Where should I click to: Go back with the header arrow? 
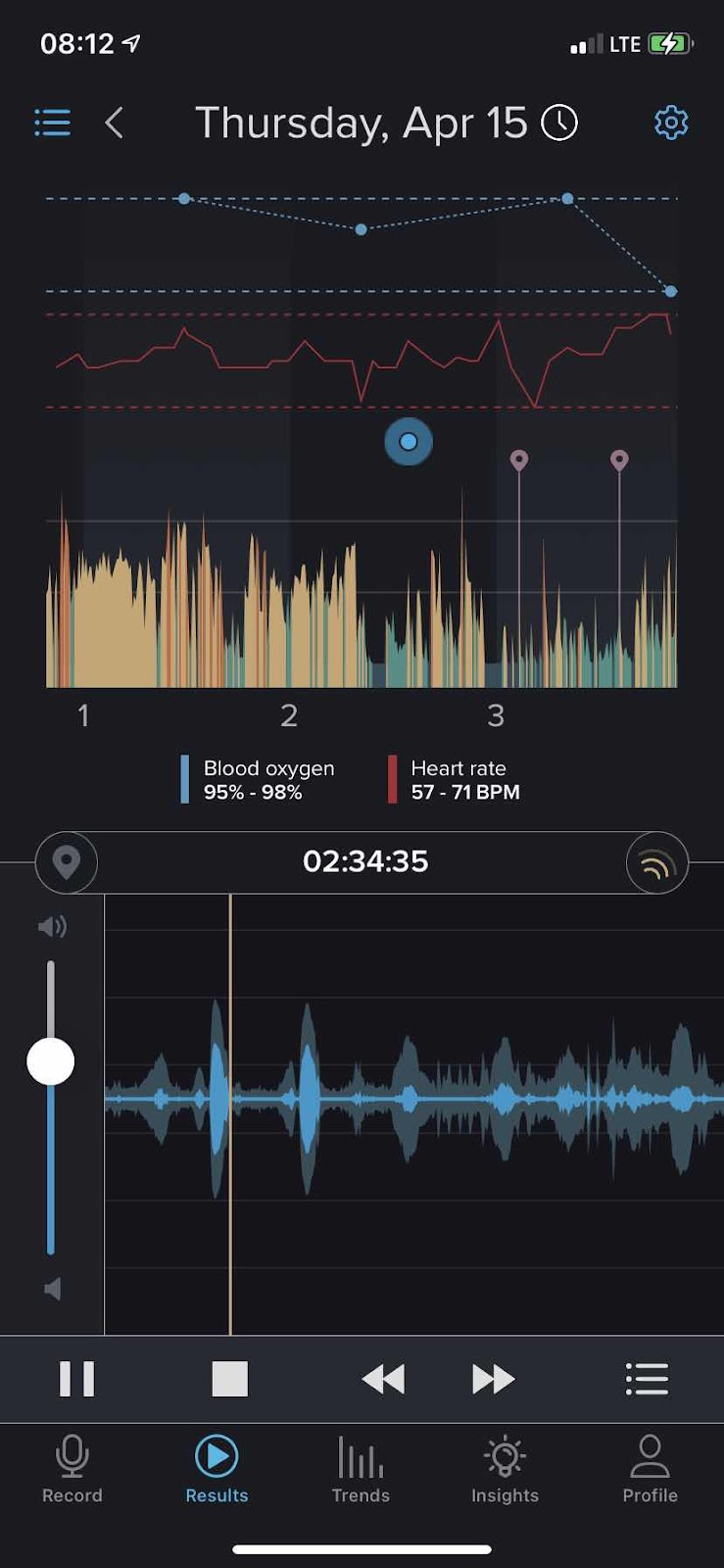[x=115, y=122]
